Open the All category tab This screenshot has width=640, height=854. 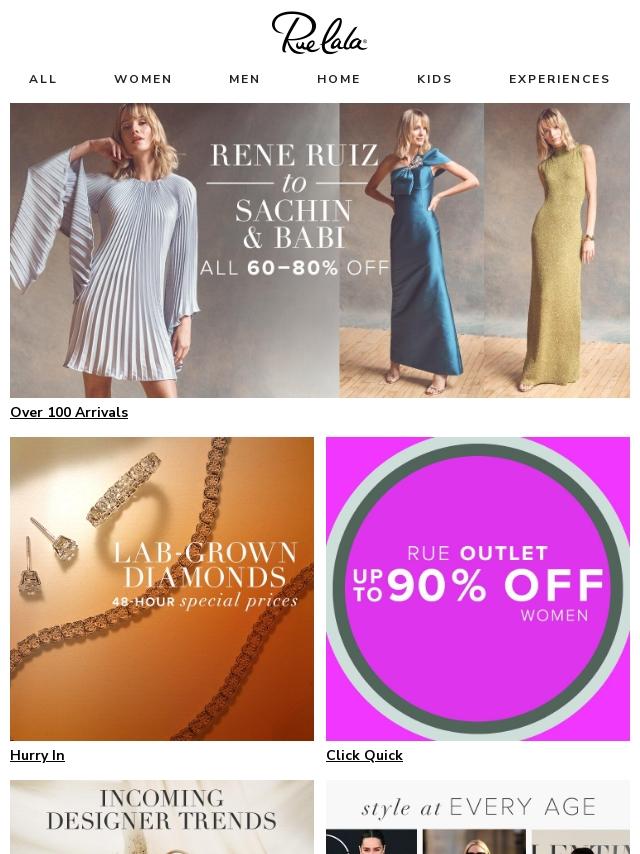[x=43, y=79]
